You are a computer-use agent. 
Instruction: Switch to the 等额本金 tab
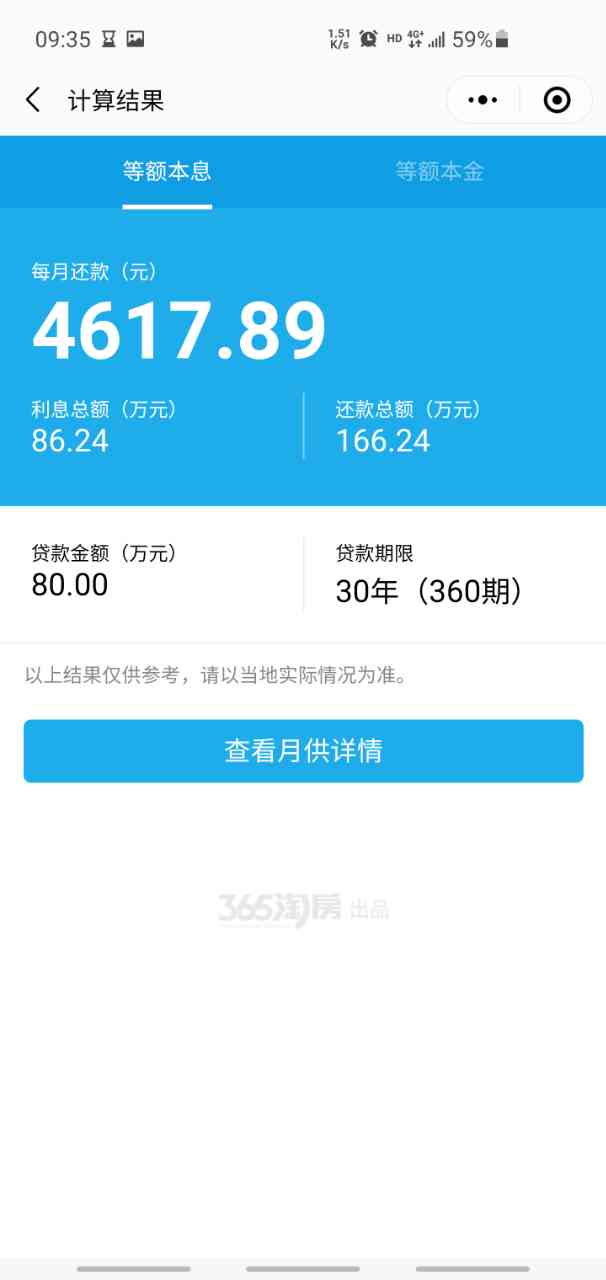439,171
